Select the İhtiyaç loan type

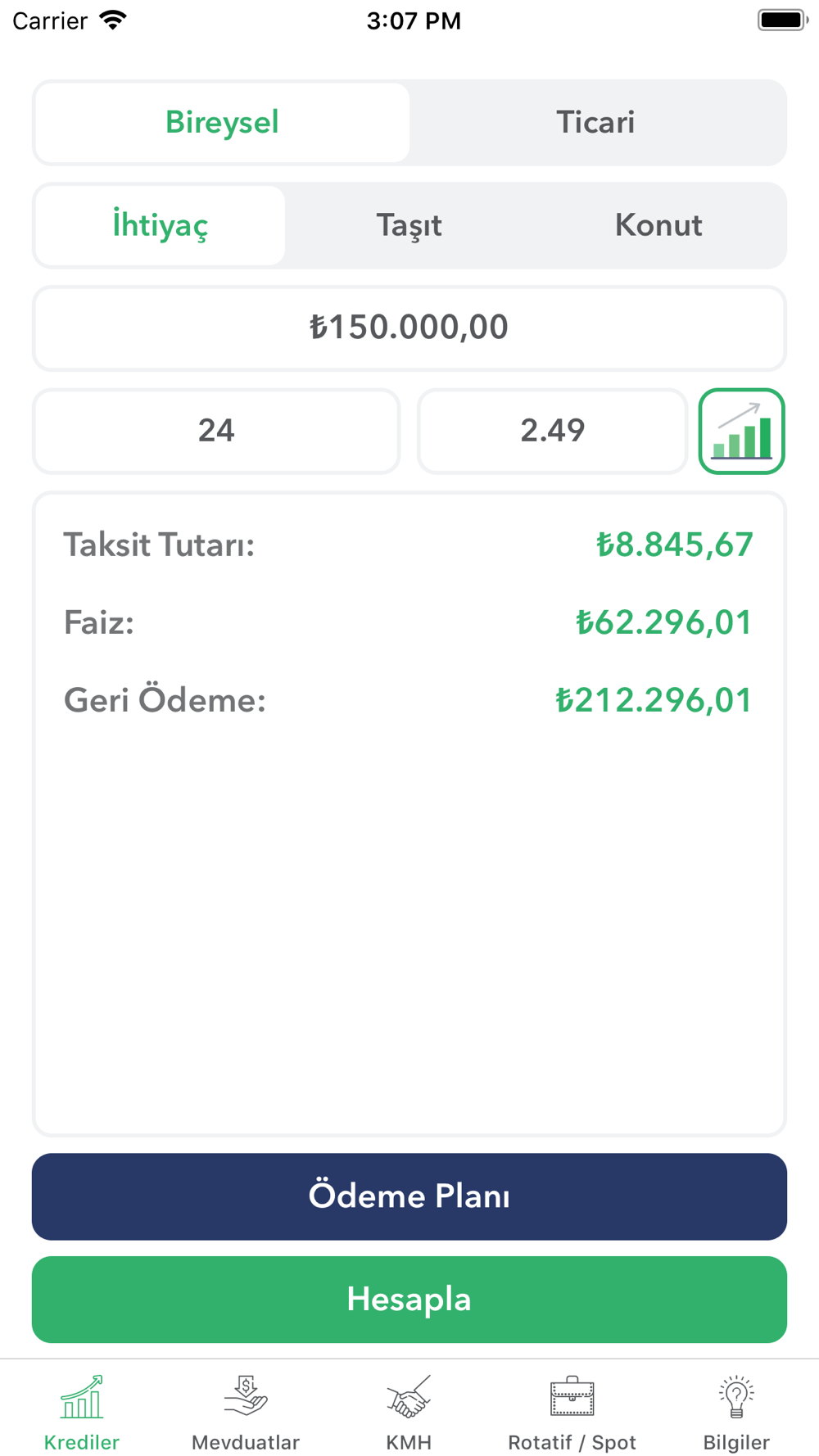(161, 225)
